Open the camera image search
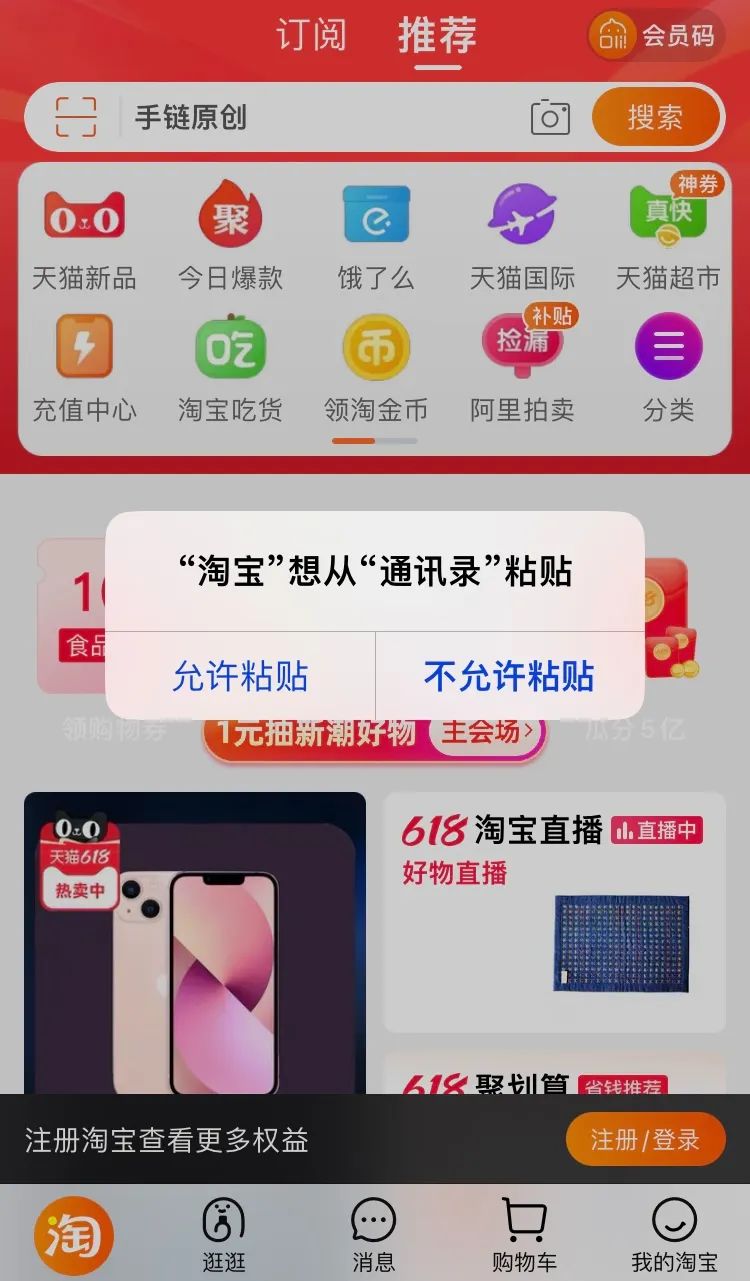 click(x=550, y=118)
